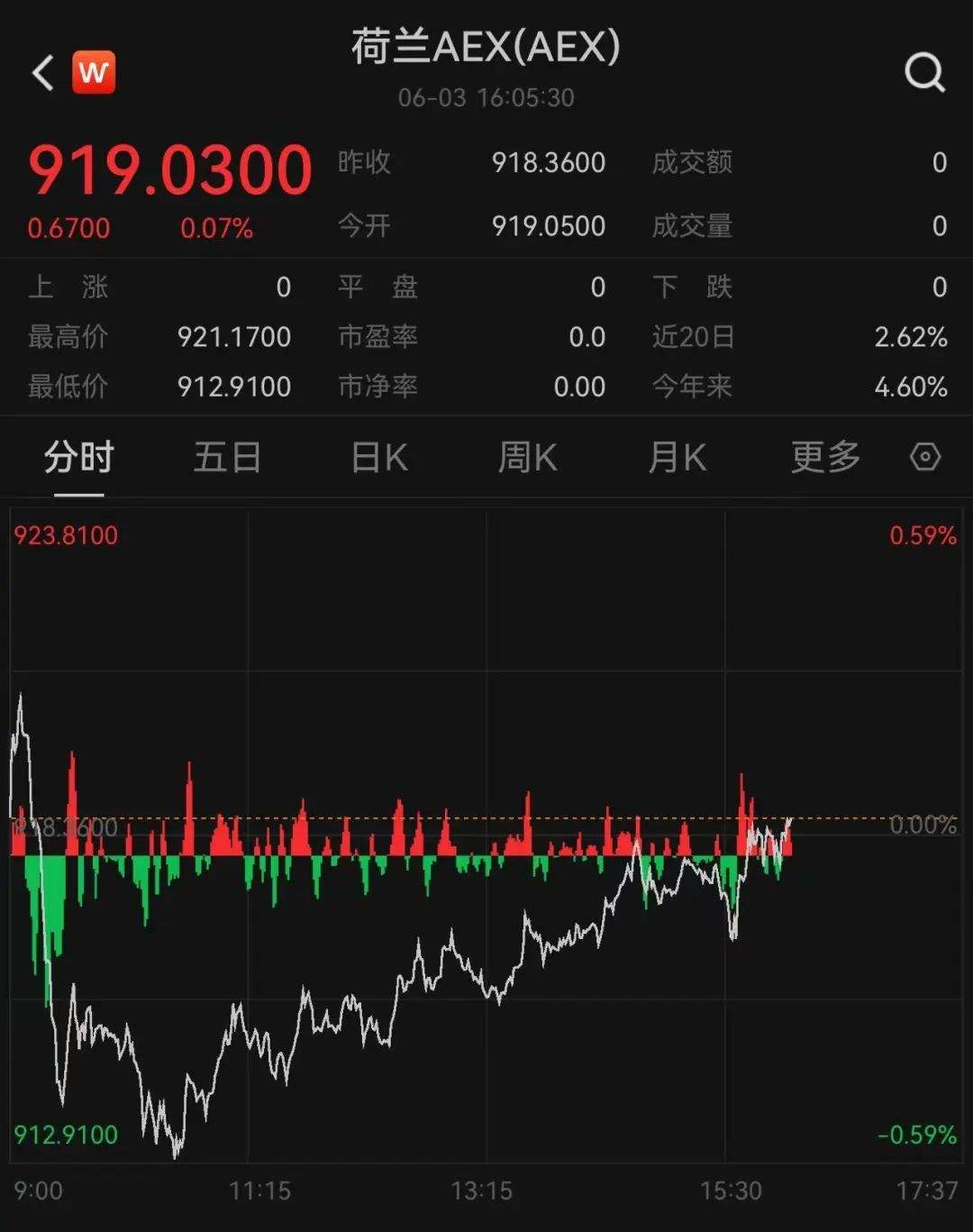Show the 月K monthly chart

click(677, 458)
